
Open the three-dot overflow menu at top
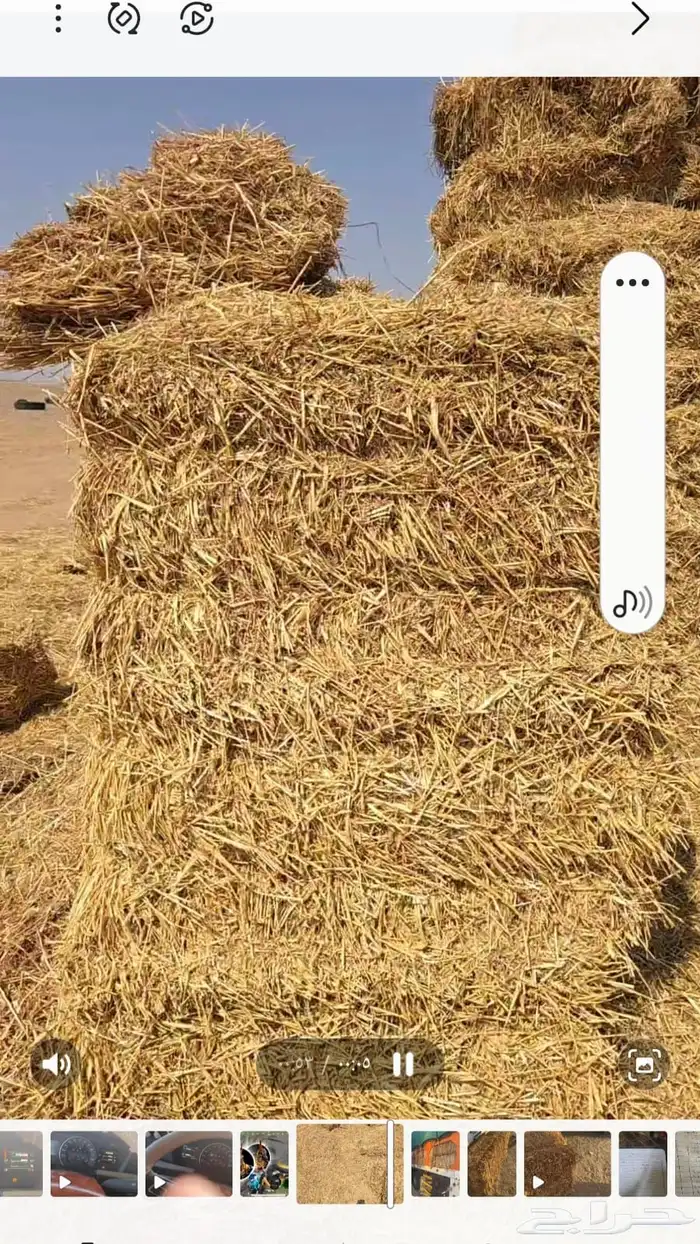tap(58, 19)
